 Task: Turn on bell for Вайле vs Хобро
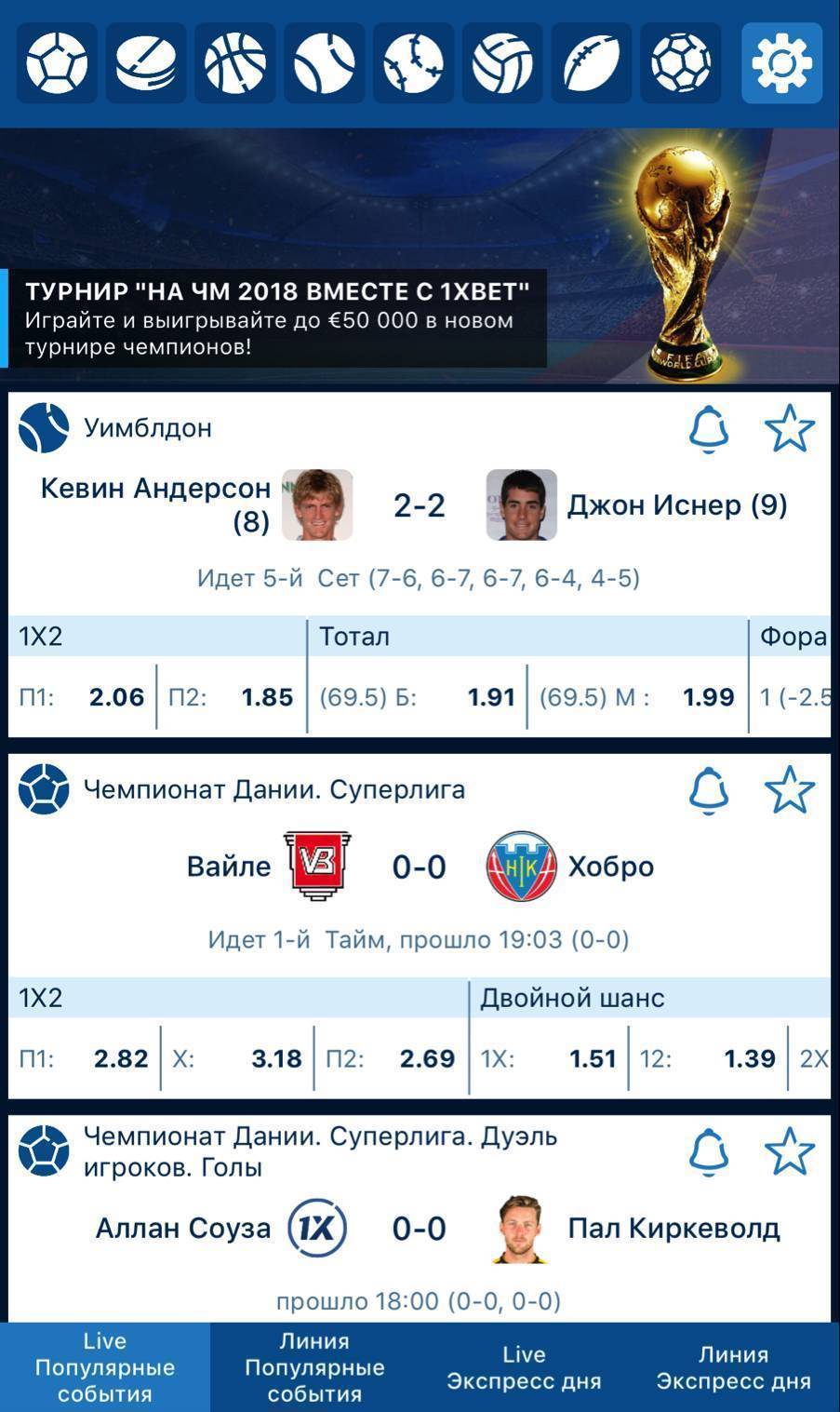(x=709, y=791)
